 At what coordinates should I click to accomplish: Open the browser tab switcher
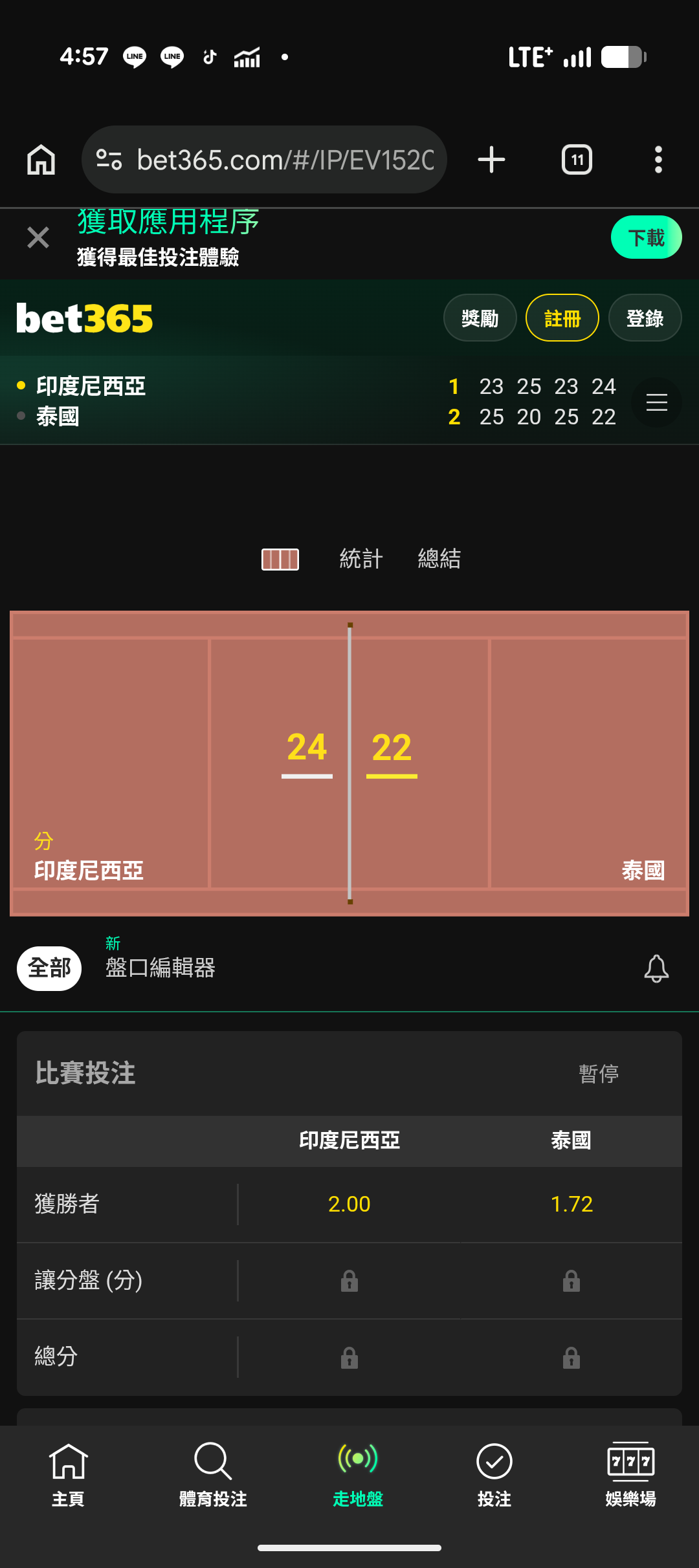coord(577,160)
